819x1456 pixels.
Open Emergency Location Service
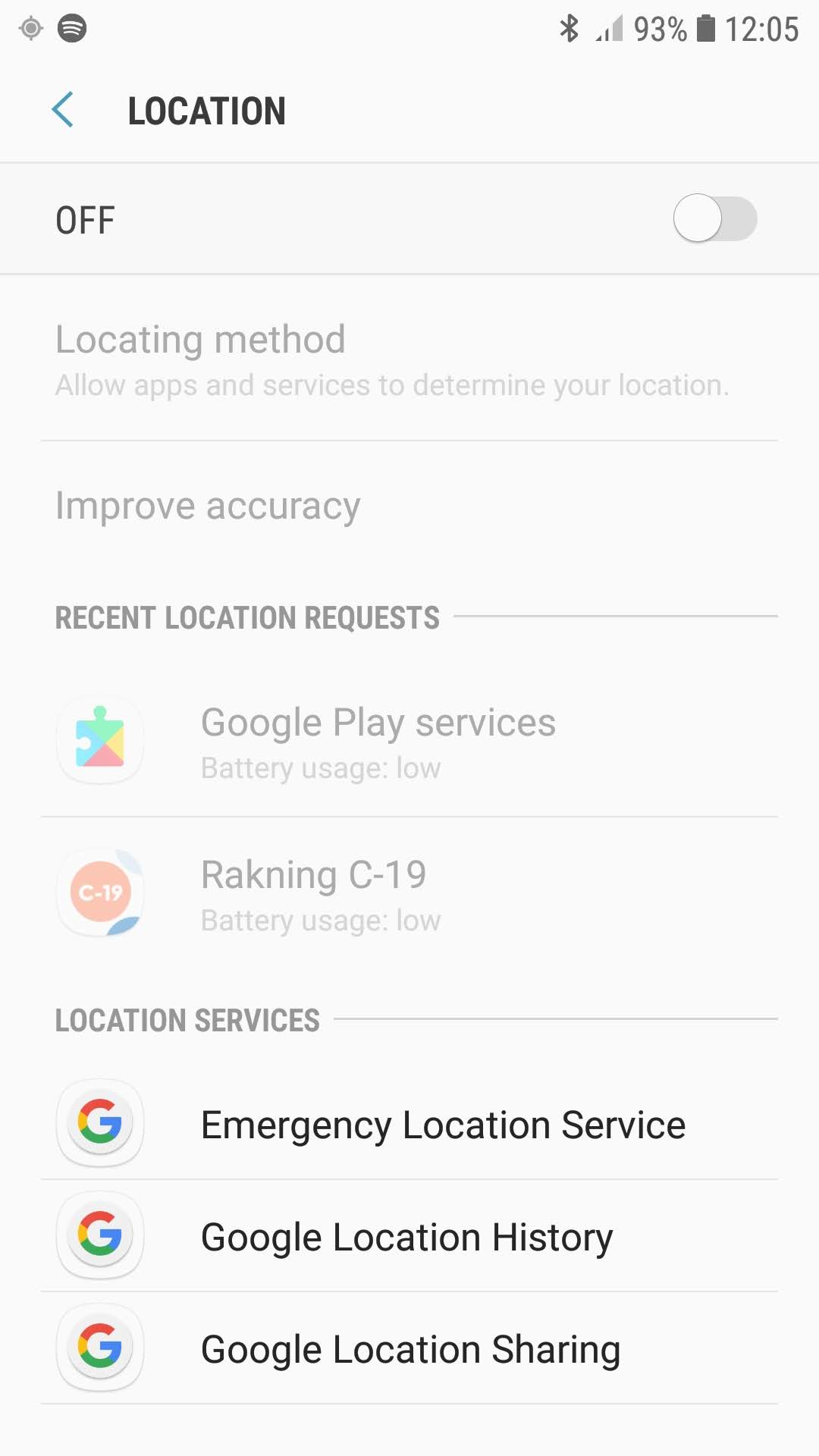point(442,1123)
